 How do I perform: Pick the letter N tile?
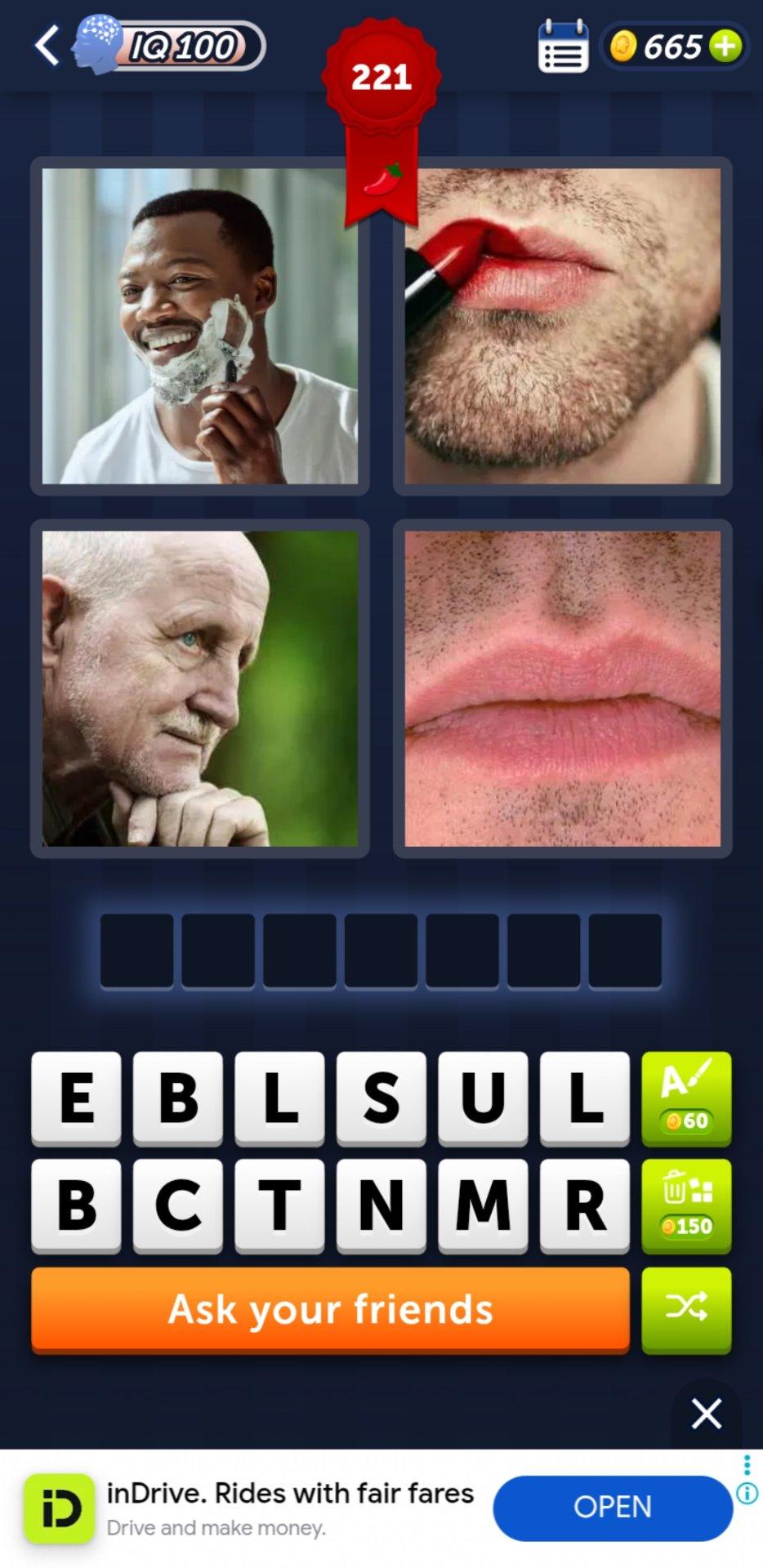[x=381, y=1205]
